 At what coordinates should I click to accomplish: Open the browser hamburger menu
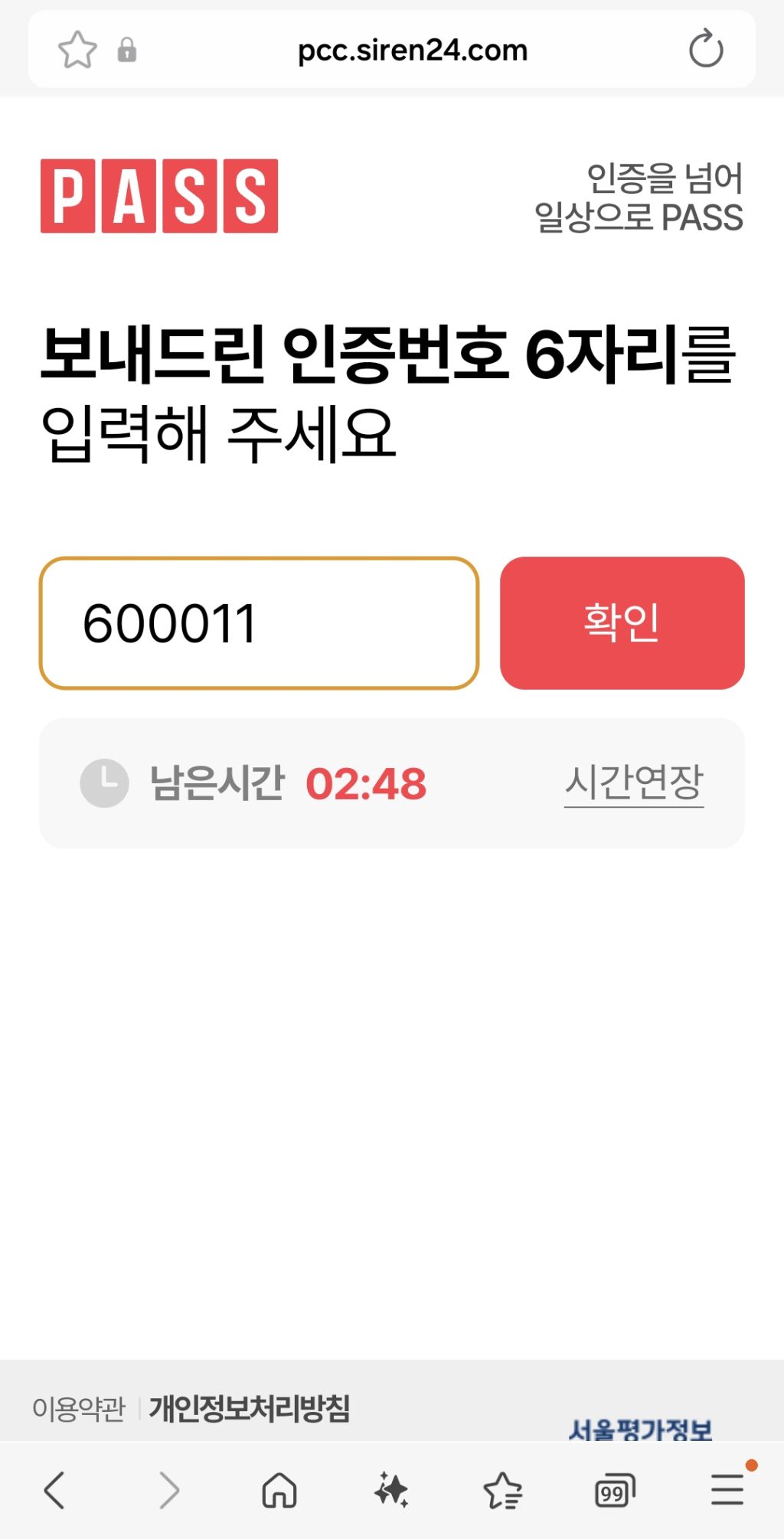point(727,1490)
